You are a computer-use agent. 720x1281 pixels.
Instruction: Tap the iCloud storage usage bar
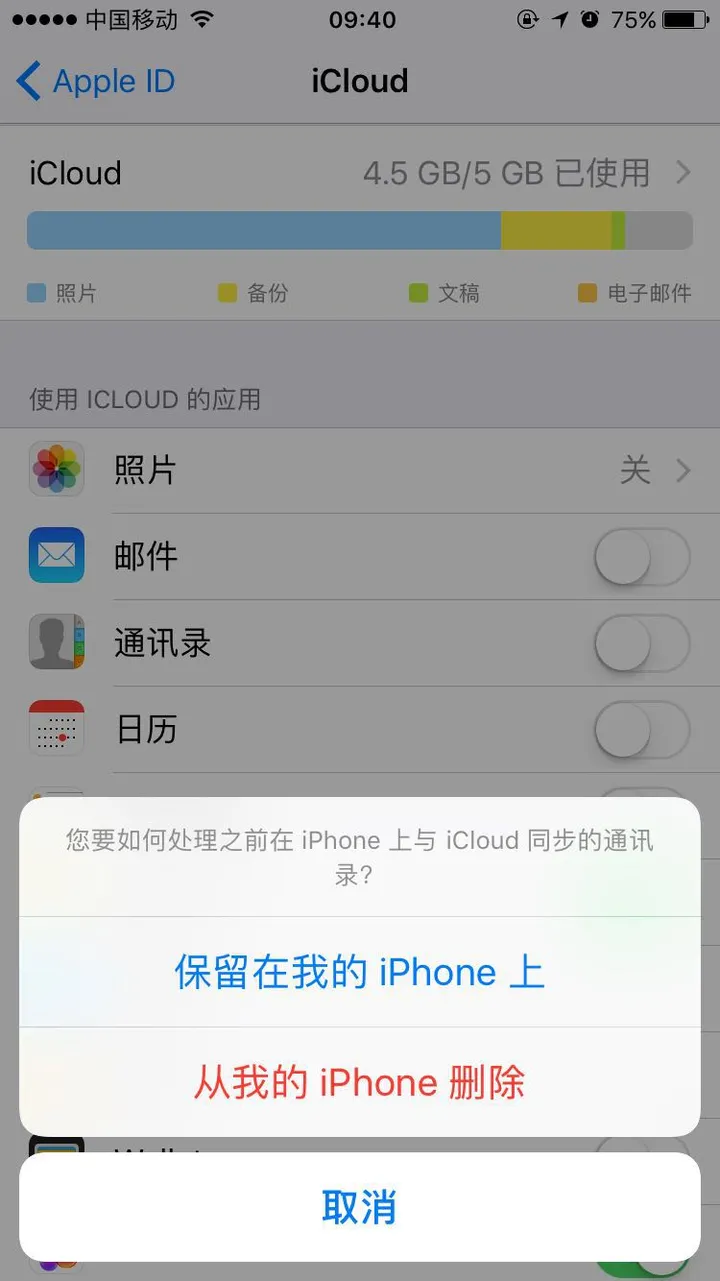click(x=359, y=230)
